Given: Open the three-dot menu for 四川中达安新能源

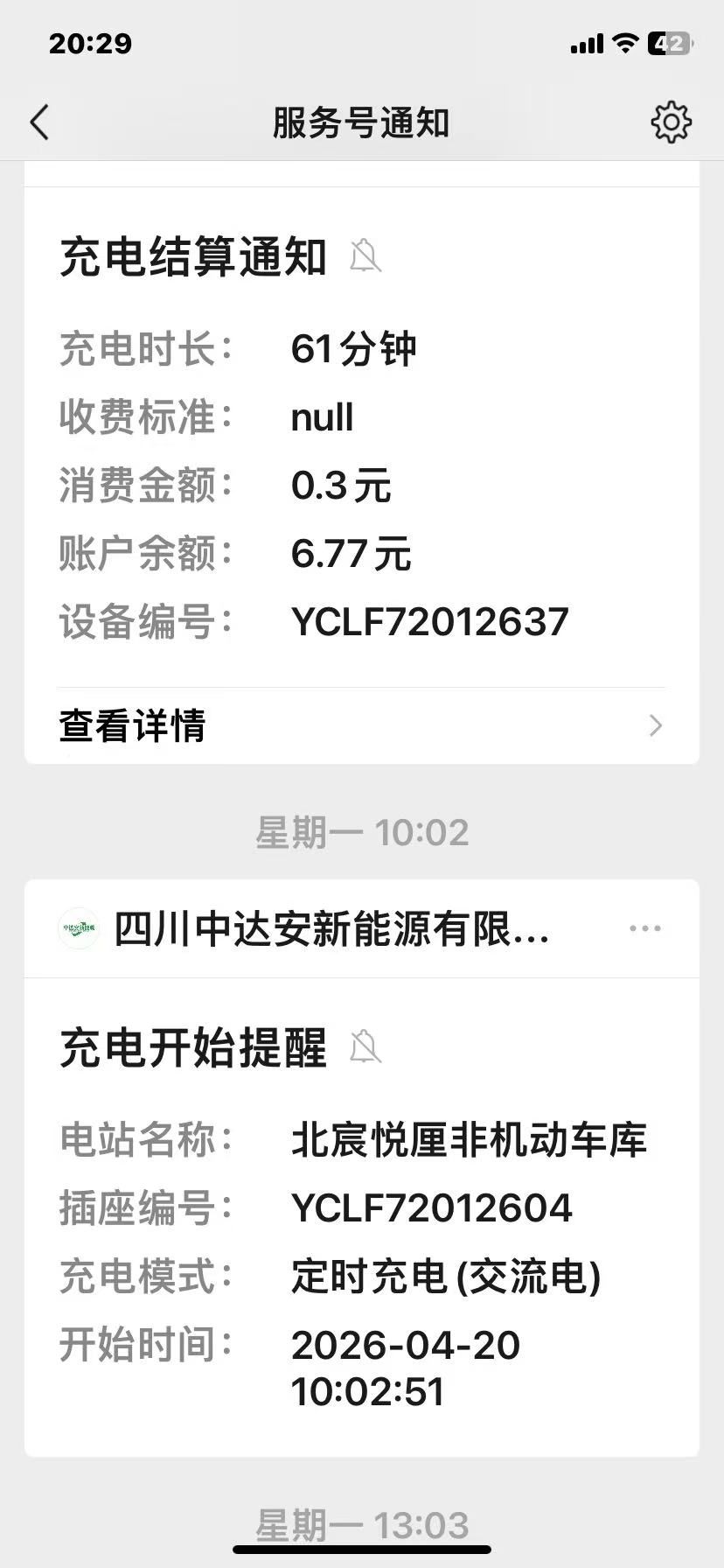Looking at the screenshot, I should [x=645, y=928].
